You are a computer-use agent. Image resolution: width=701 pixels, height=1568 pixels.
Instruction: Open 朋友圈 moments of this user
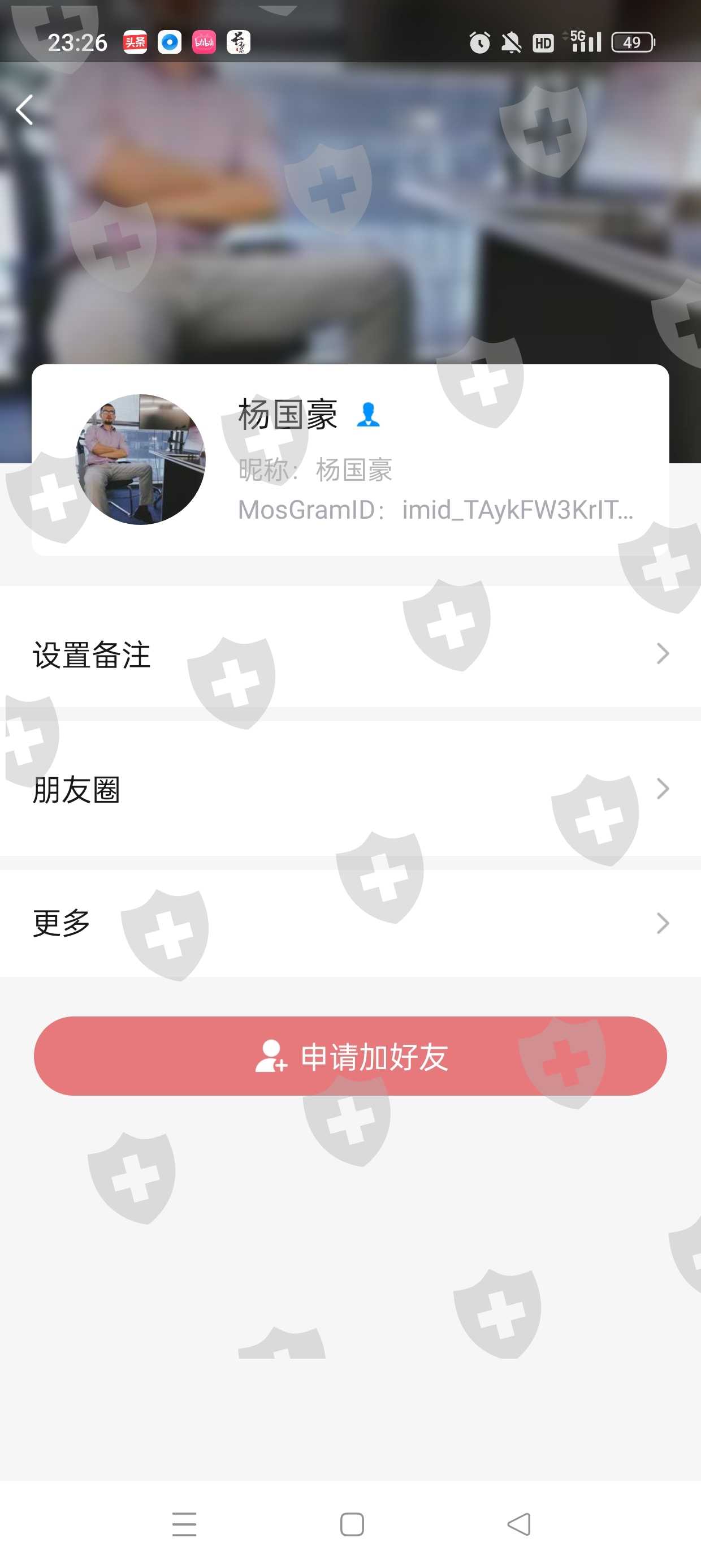coord(350,789)
